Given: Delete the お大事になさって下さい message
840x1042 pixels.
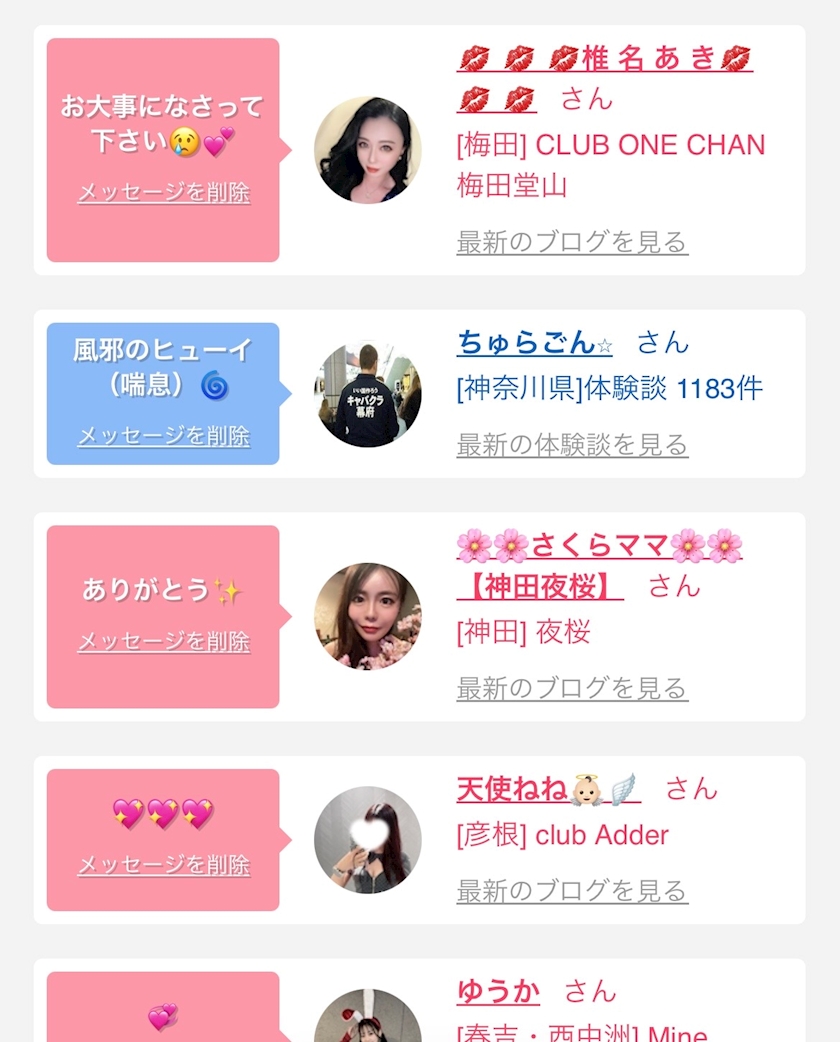Looking at the screenshot, I should click(164, 193).
